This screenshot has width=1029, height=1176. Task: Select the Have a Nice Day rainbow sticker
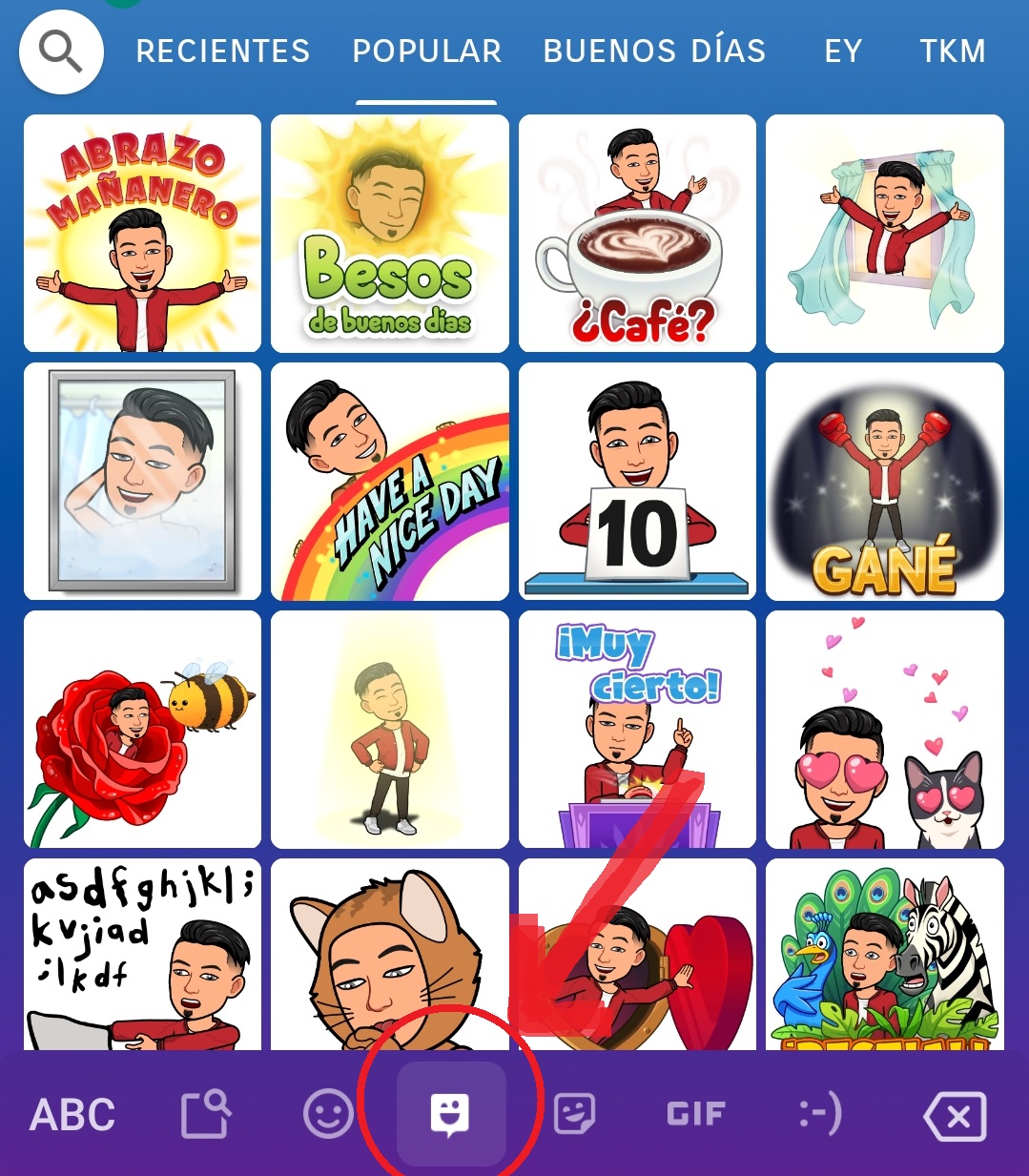(390, 482)
